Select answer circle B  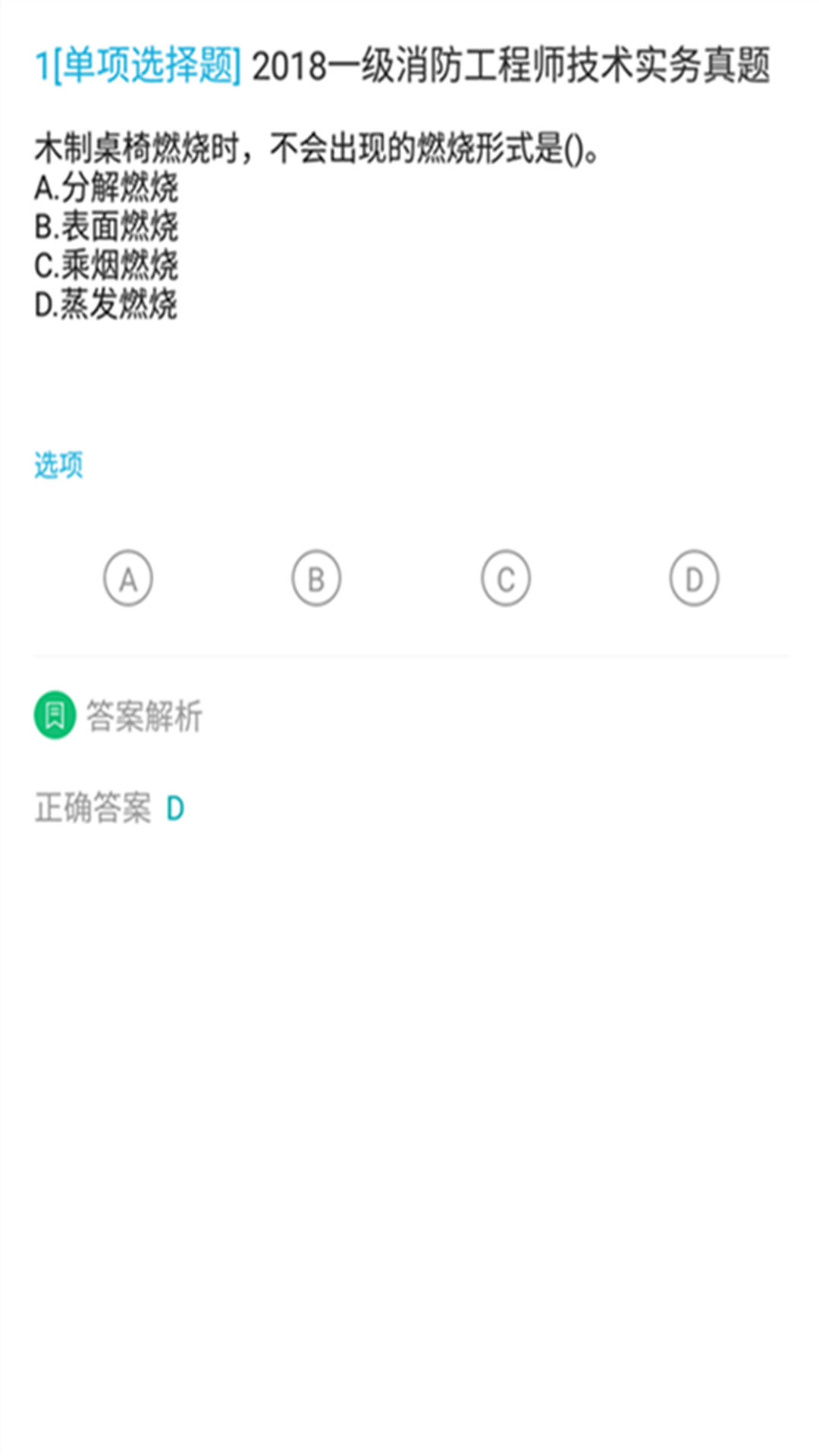[315, 578]
